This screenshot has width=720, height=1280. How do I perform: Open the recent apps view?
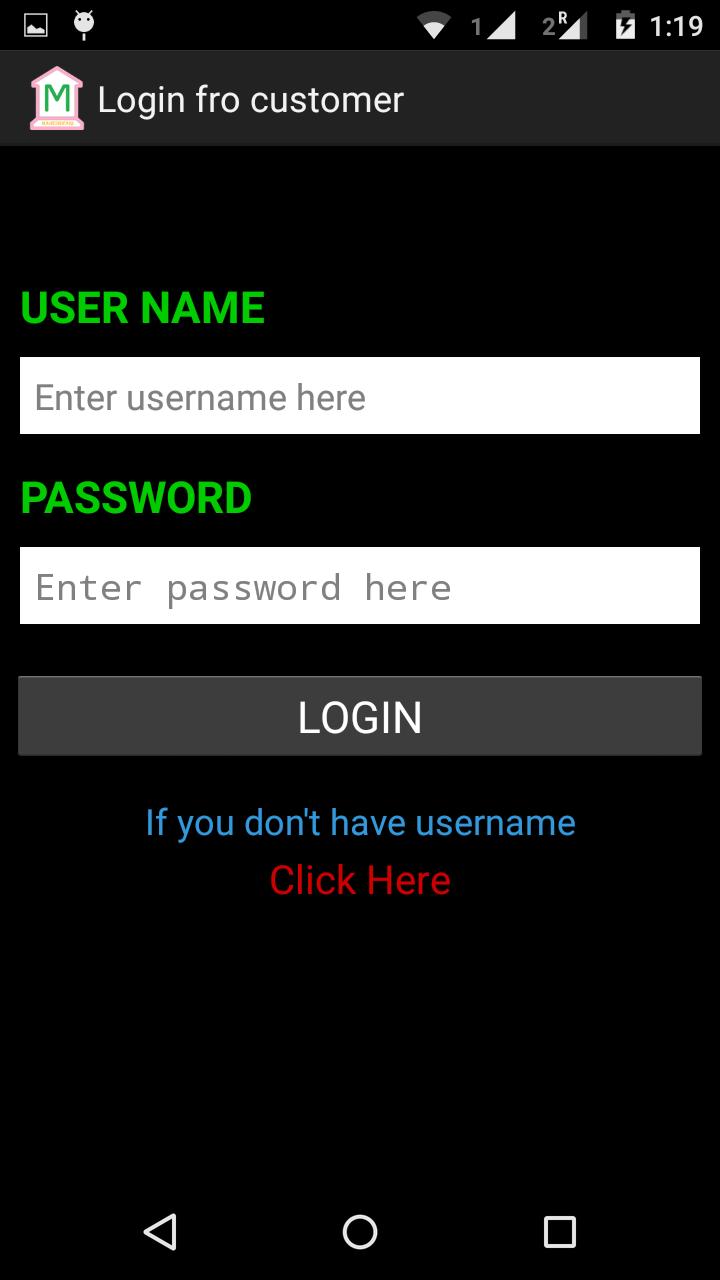[559, 1231]
